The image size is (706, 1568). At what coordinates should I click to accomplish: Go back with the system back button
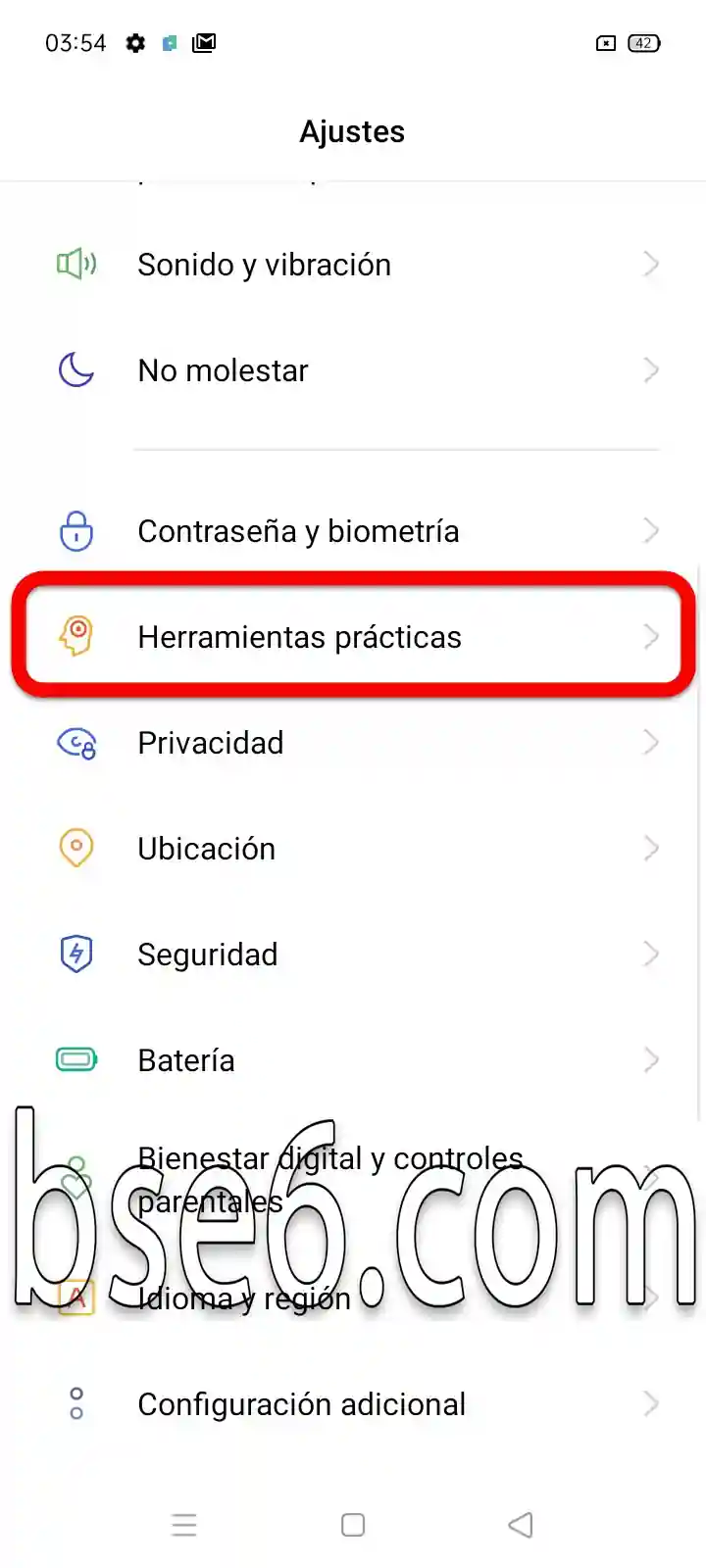pos(521,1525)
